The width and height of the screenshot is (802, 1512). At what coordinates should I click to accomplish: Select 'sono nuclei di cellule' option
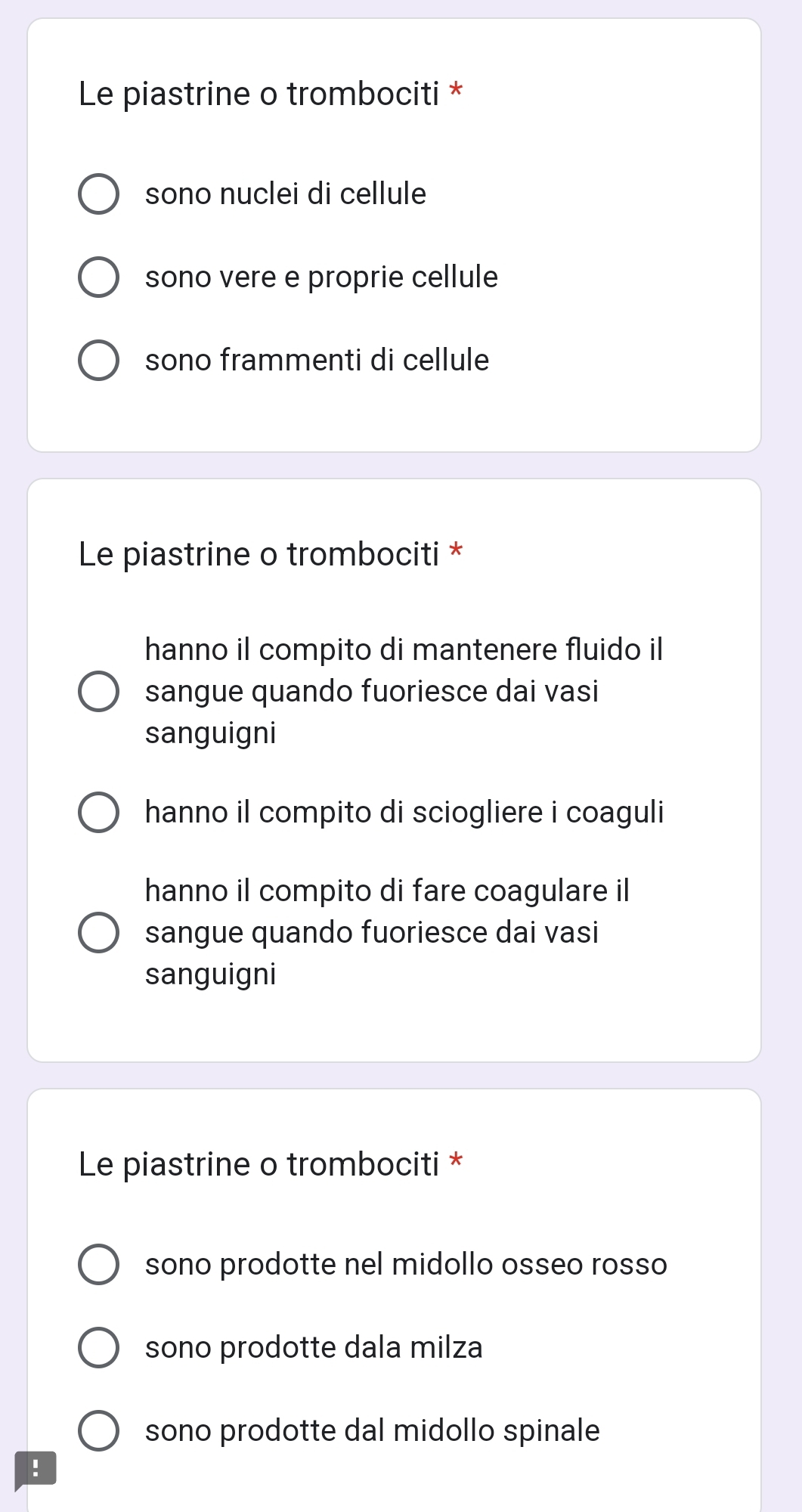98,194
